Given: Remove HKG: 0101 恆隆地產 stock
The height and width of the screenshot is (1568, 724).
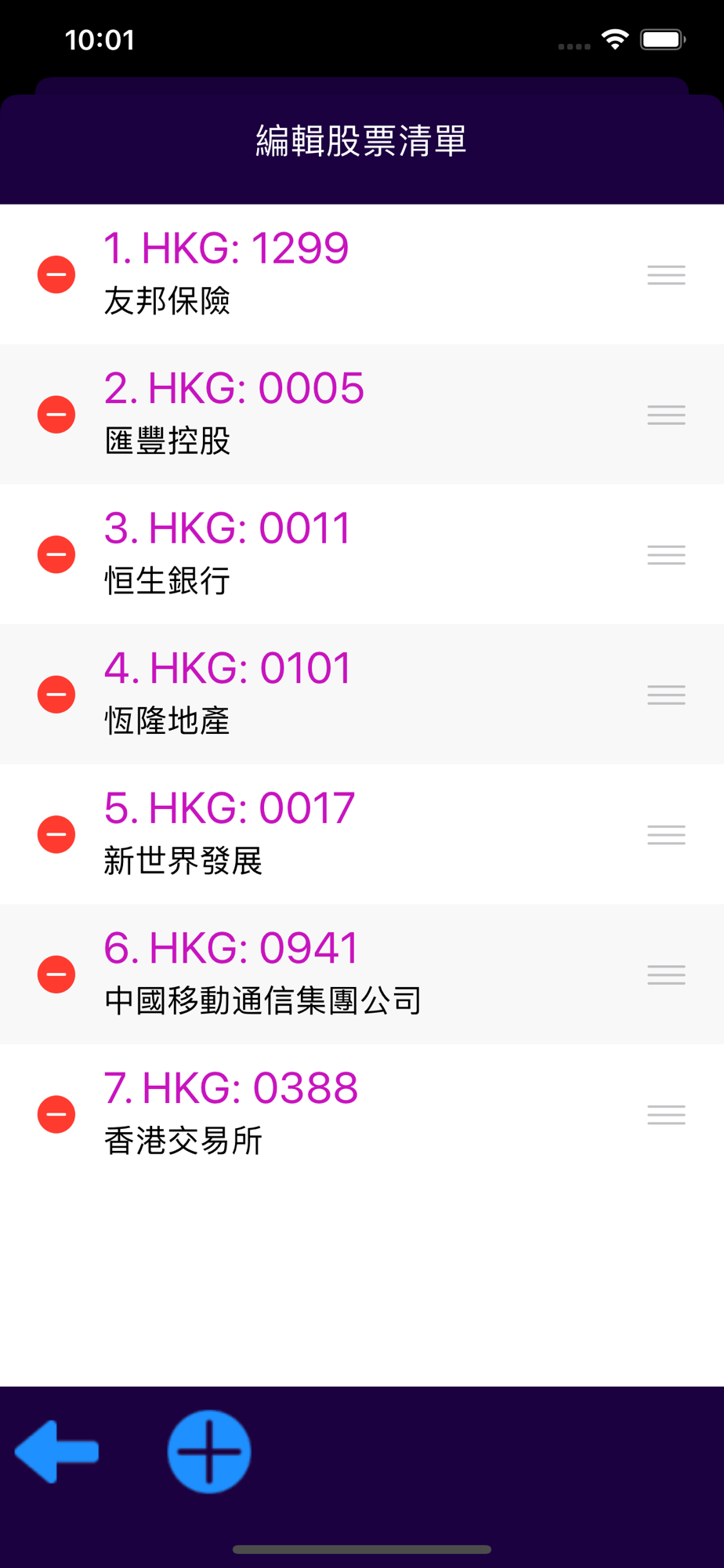Looking at the screenshot, I should click(x=56, y=695).
